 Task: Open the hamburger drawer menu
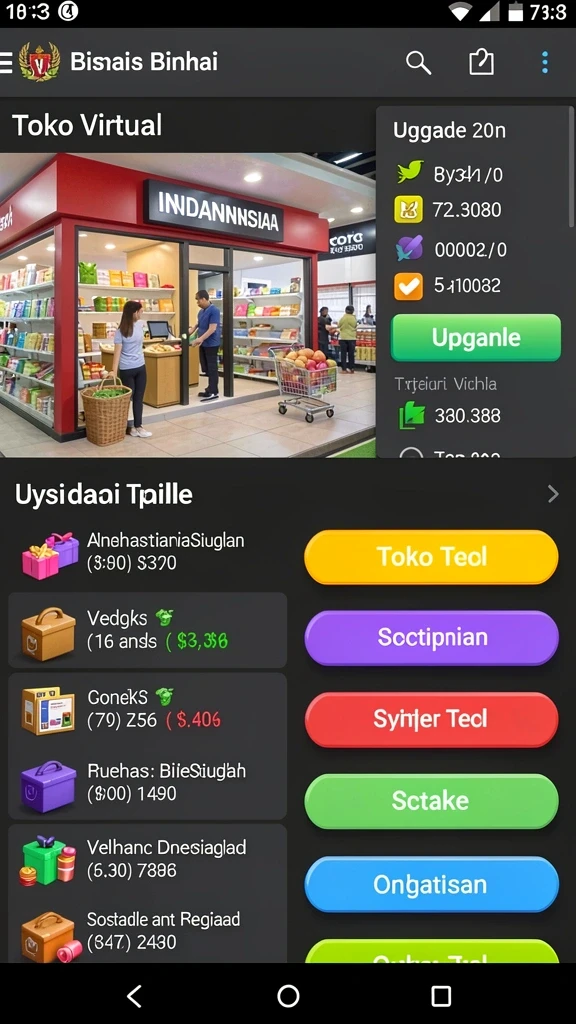click(x=5, y=63)
